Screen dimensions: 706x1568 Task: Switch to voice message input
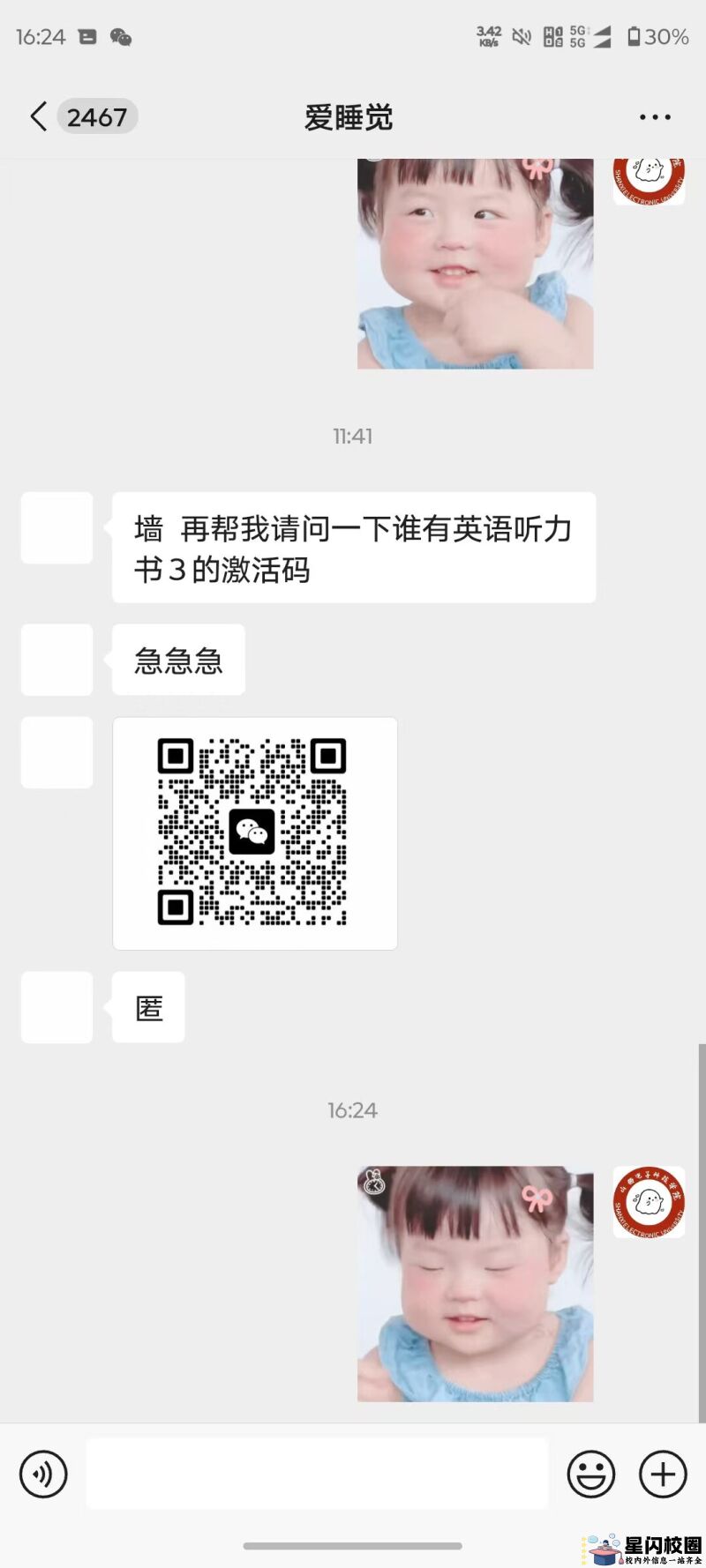click(43, 1474)
